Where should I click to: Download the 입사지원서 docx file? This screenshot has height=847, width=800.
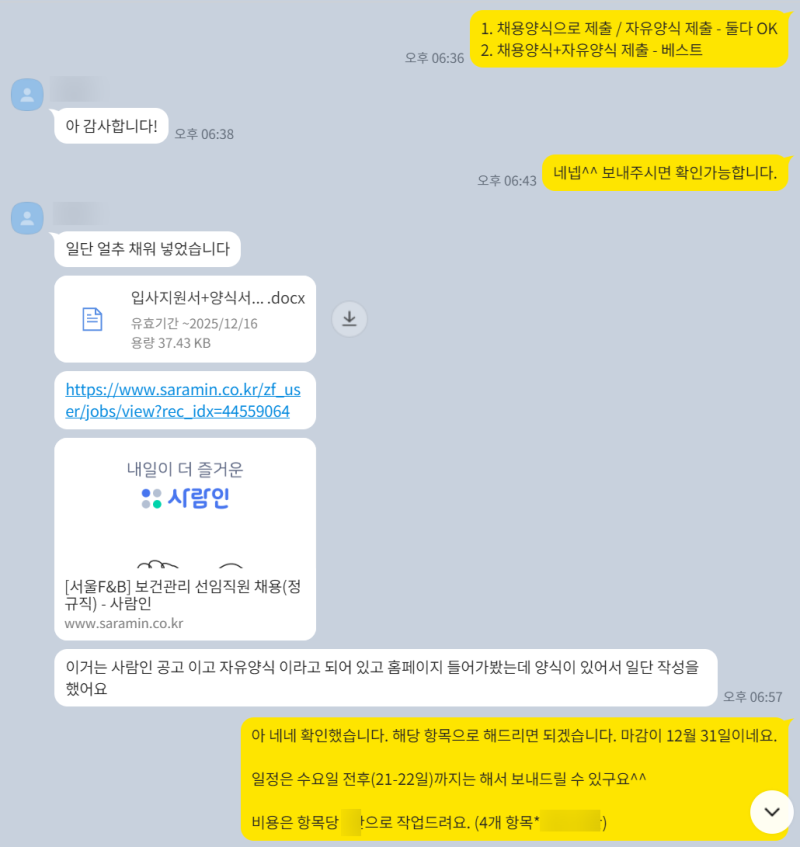pos(349,319)
